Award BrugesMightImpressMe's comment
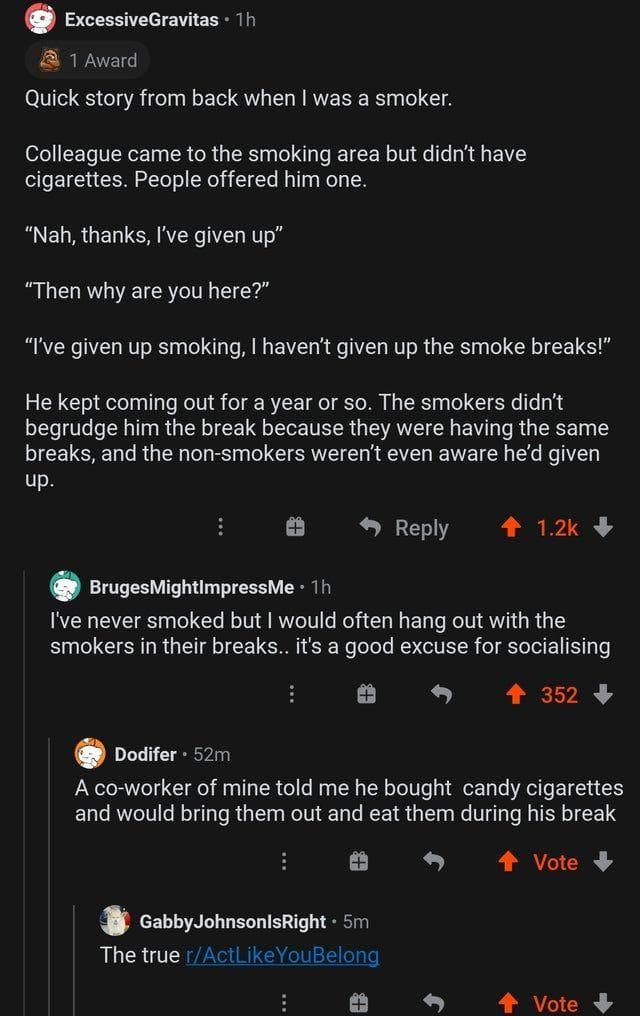 (x=365, y=694)
